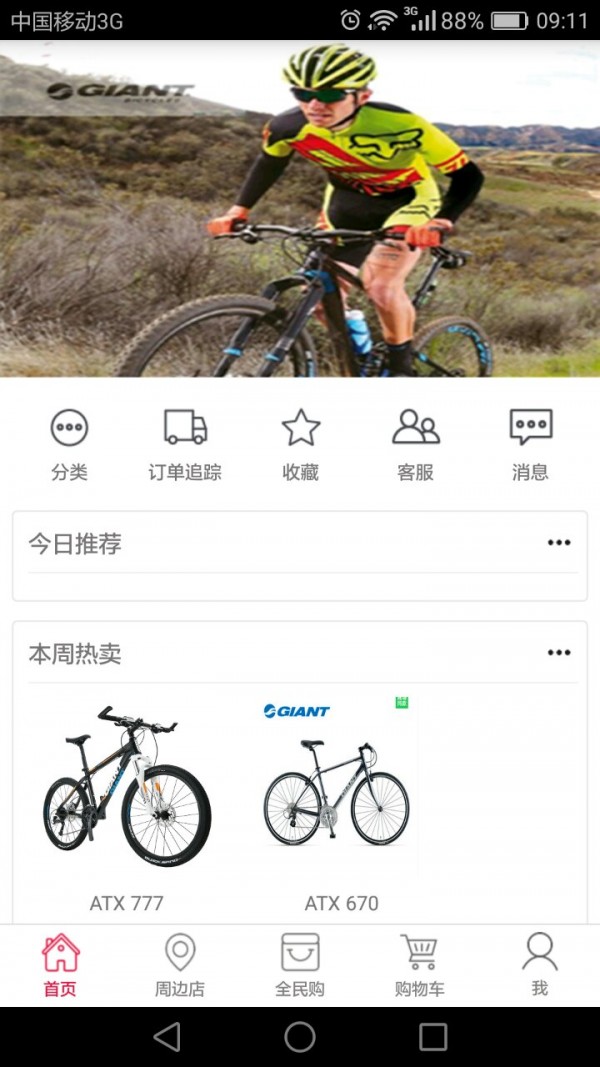Tap the system back button

167,1037
